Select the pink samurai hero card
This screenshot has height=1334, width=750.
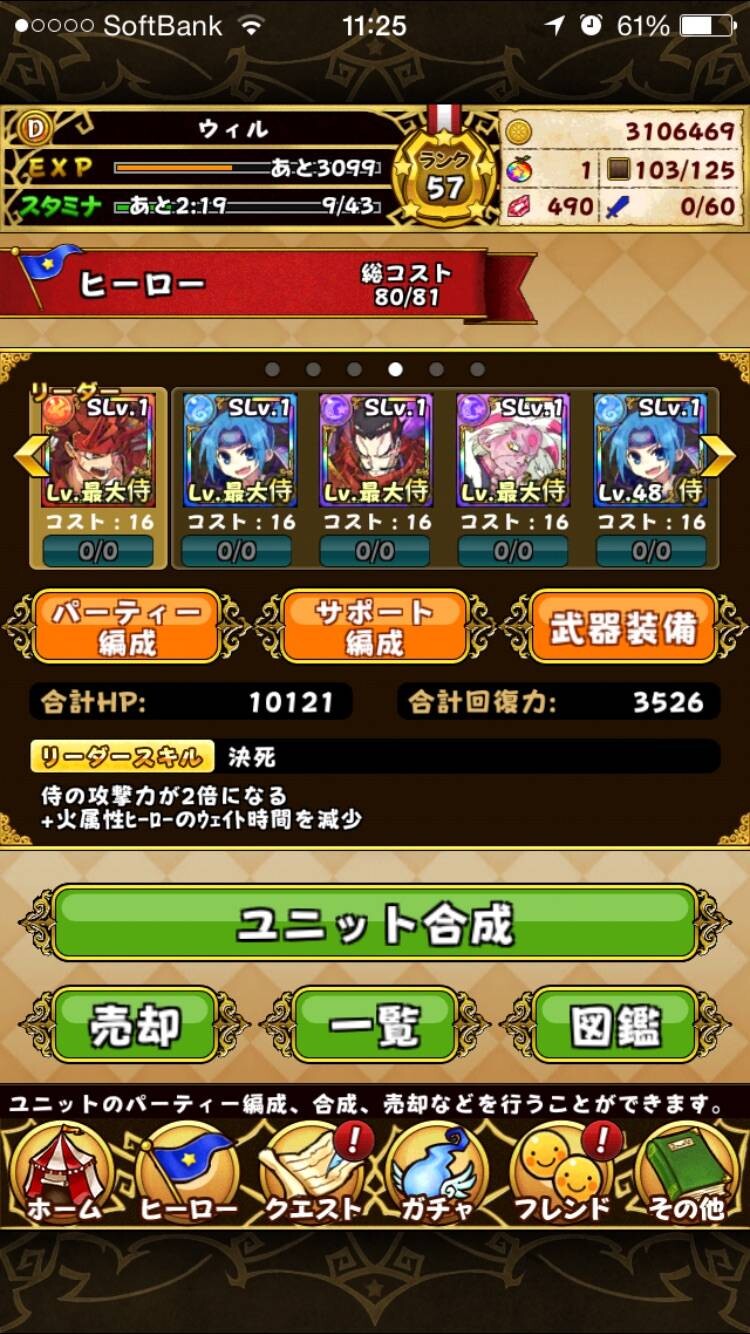click(512, 450)
